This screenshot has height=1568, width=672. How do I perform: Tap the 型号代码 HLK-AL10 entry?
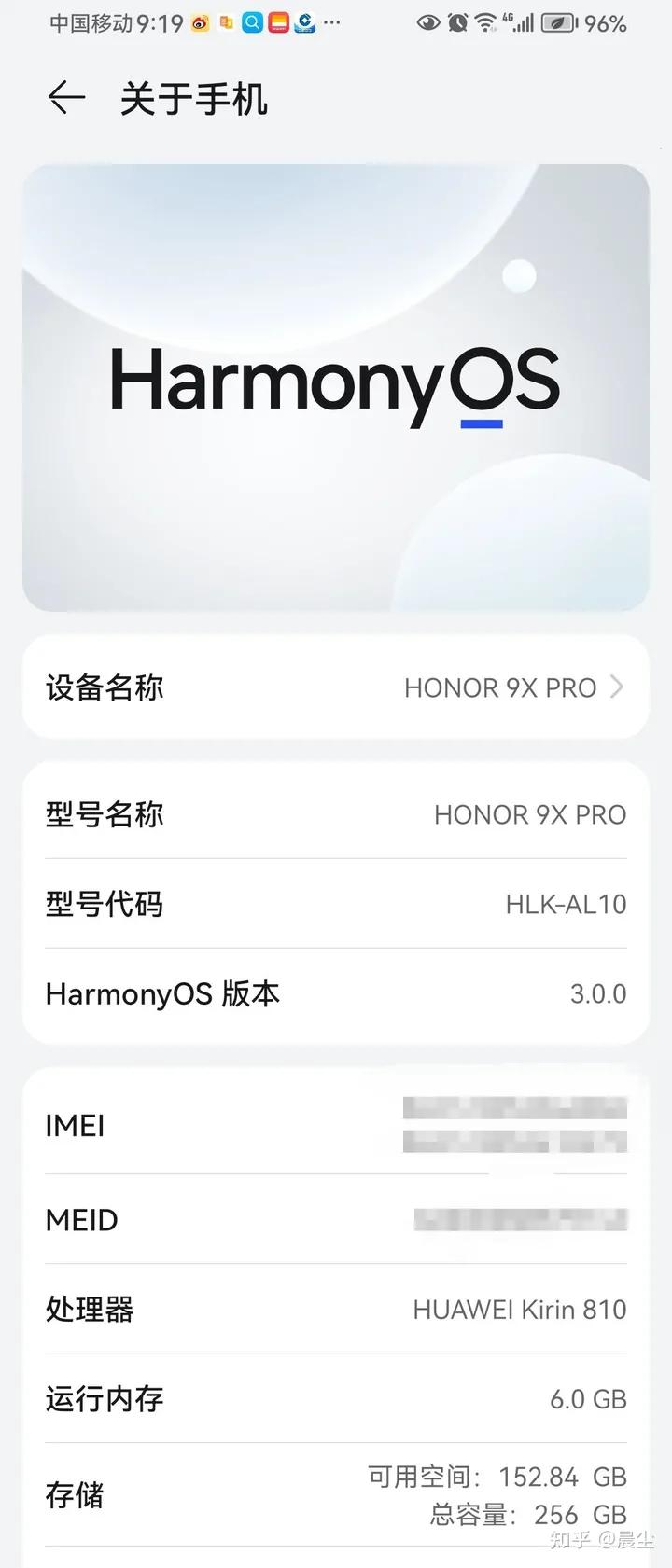pos(336,904)
